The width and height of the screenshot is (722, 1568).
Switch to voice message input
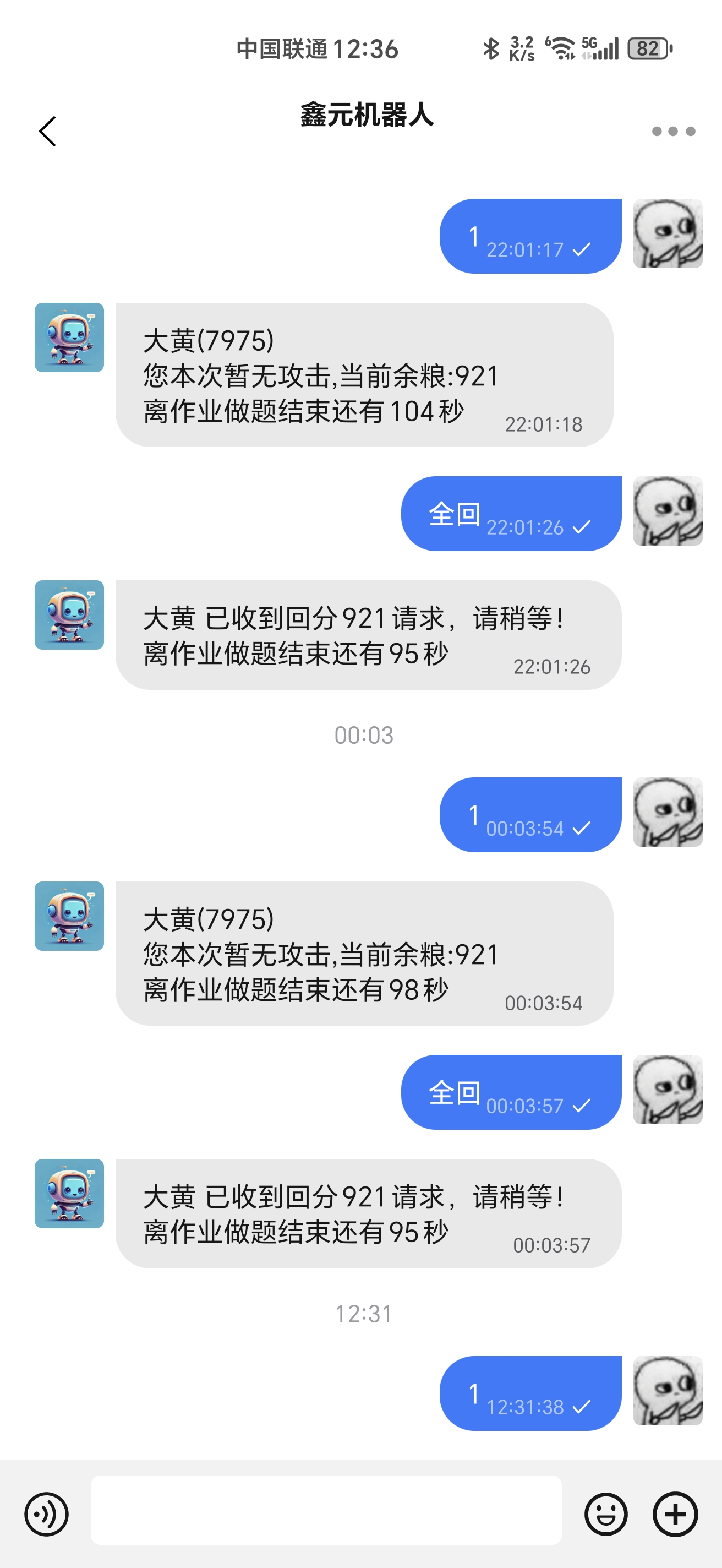click(x=46, y=1514)
